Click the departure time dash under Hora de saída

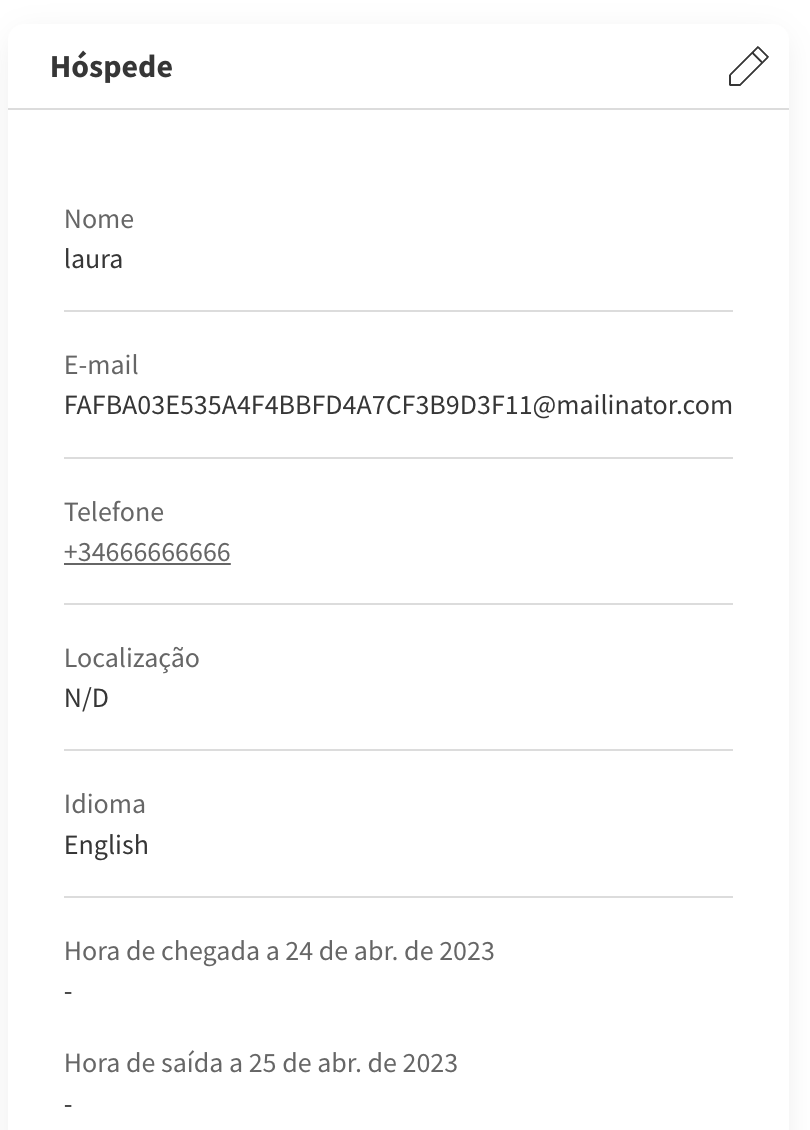[x=67, y=1104]
